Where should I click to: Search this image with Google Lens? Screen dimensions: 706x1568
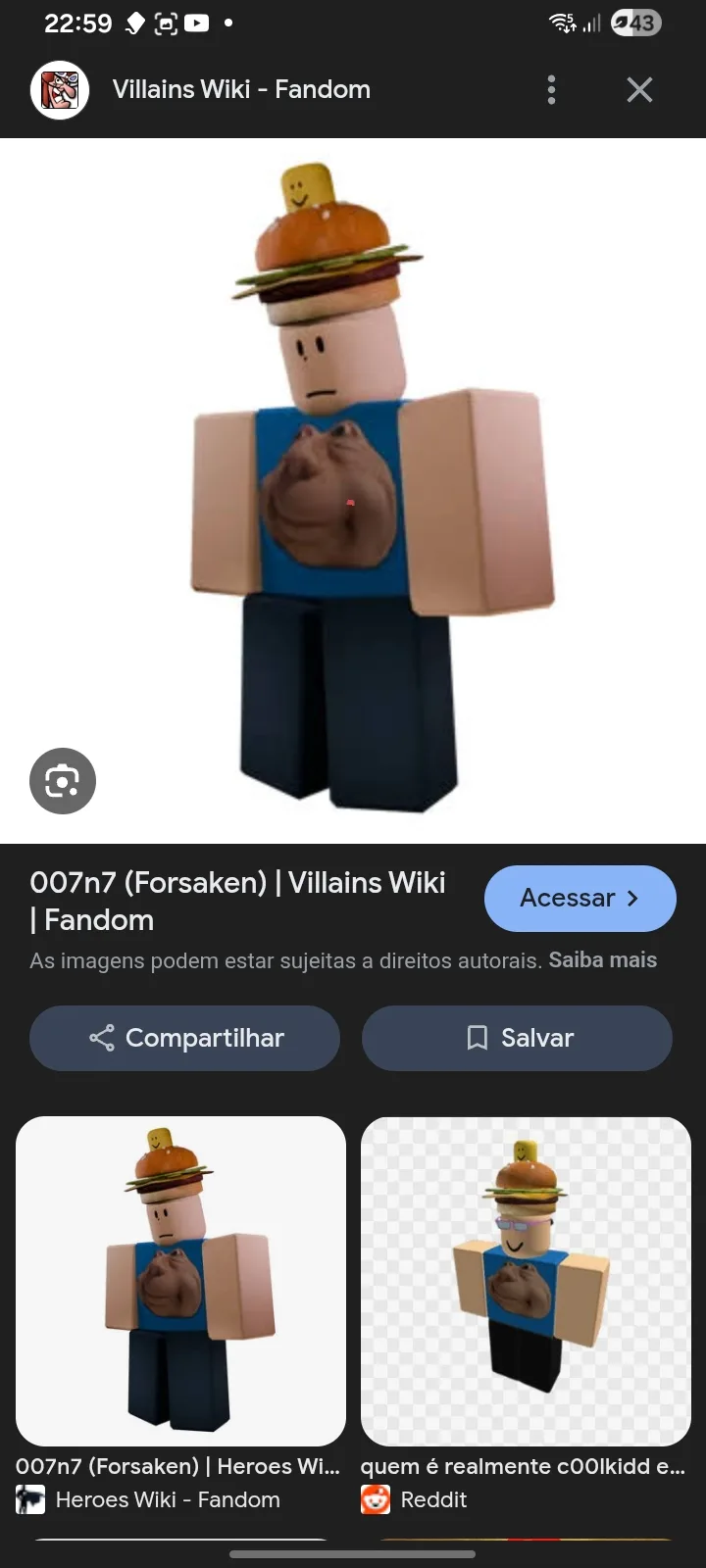coord(63,781)
